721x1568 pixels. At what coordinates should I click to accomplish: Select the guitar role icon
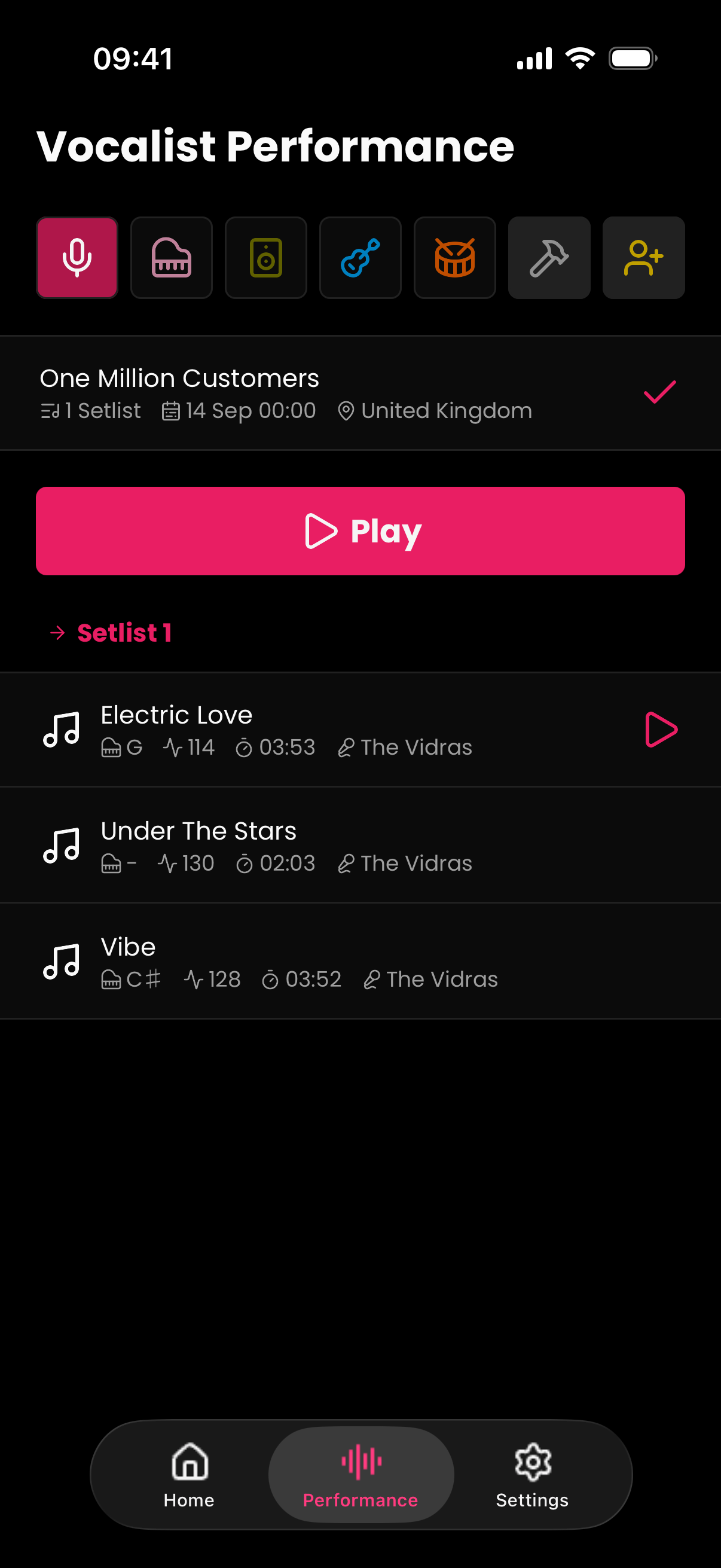point(360,258)
